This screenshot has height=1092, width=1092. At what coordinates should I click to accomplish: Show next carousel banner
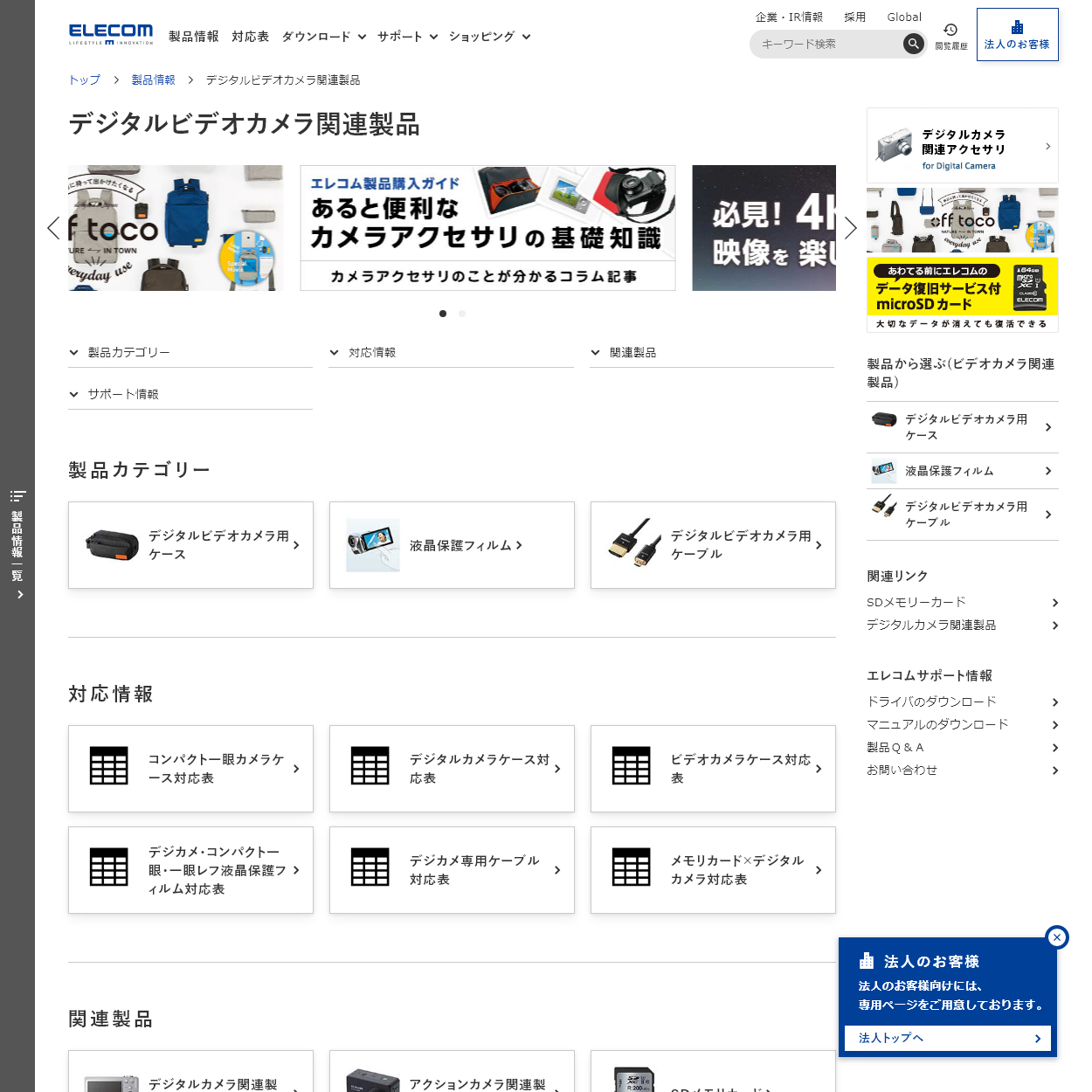[850, 228]
